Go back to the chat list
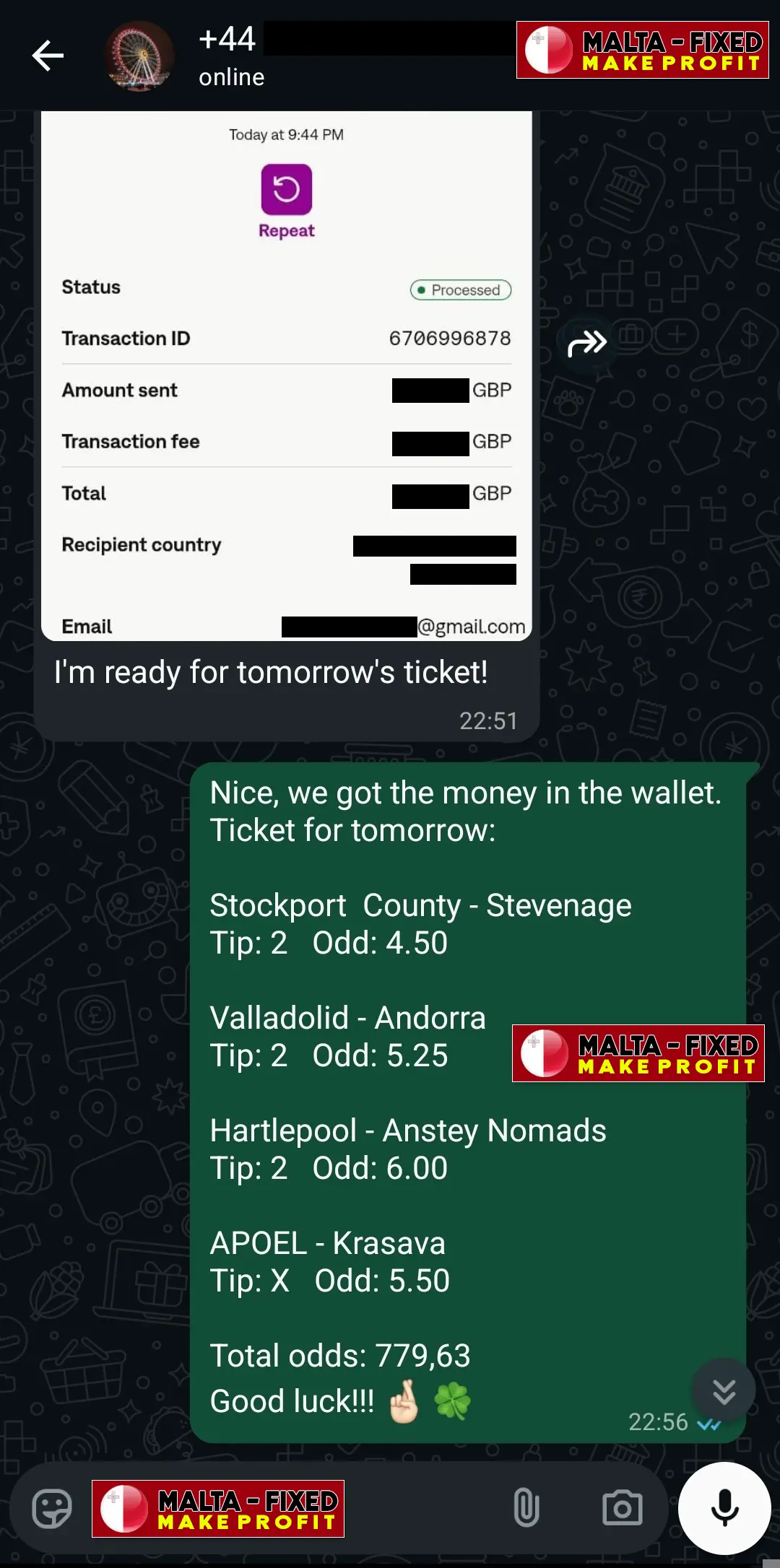Image resolution: width=780 pixels, height=1568 pixels. 48,56
